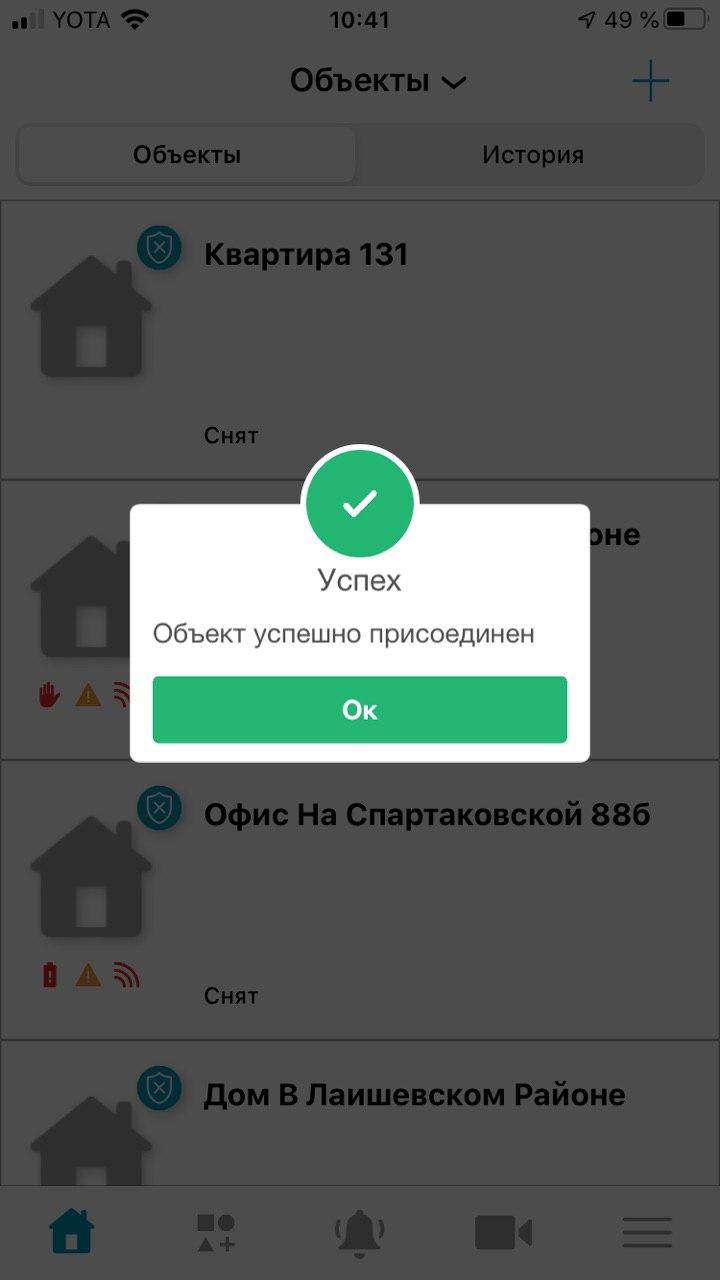Image resolution: width=720 pixels, height=1280 pixels.
Task: Select the Объекты segmented tab
Action: [187, 155]
